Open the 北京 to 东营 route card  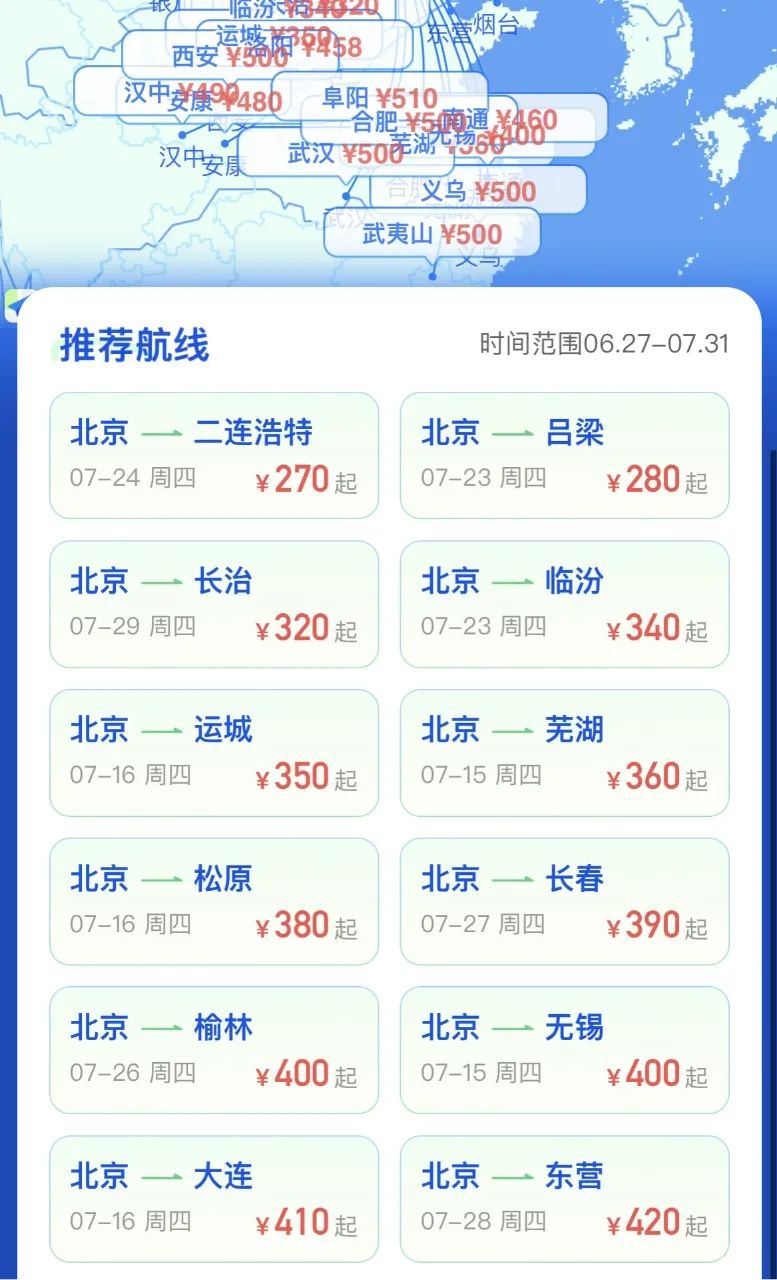[565, 1199]
